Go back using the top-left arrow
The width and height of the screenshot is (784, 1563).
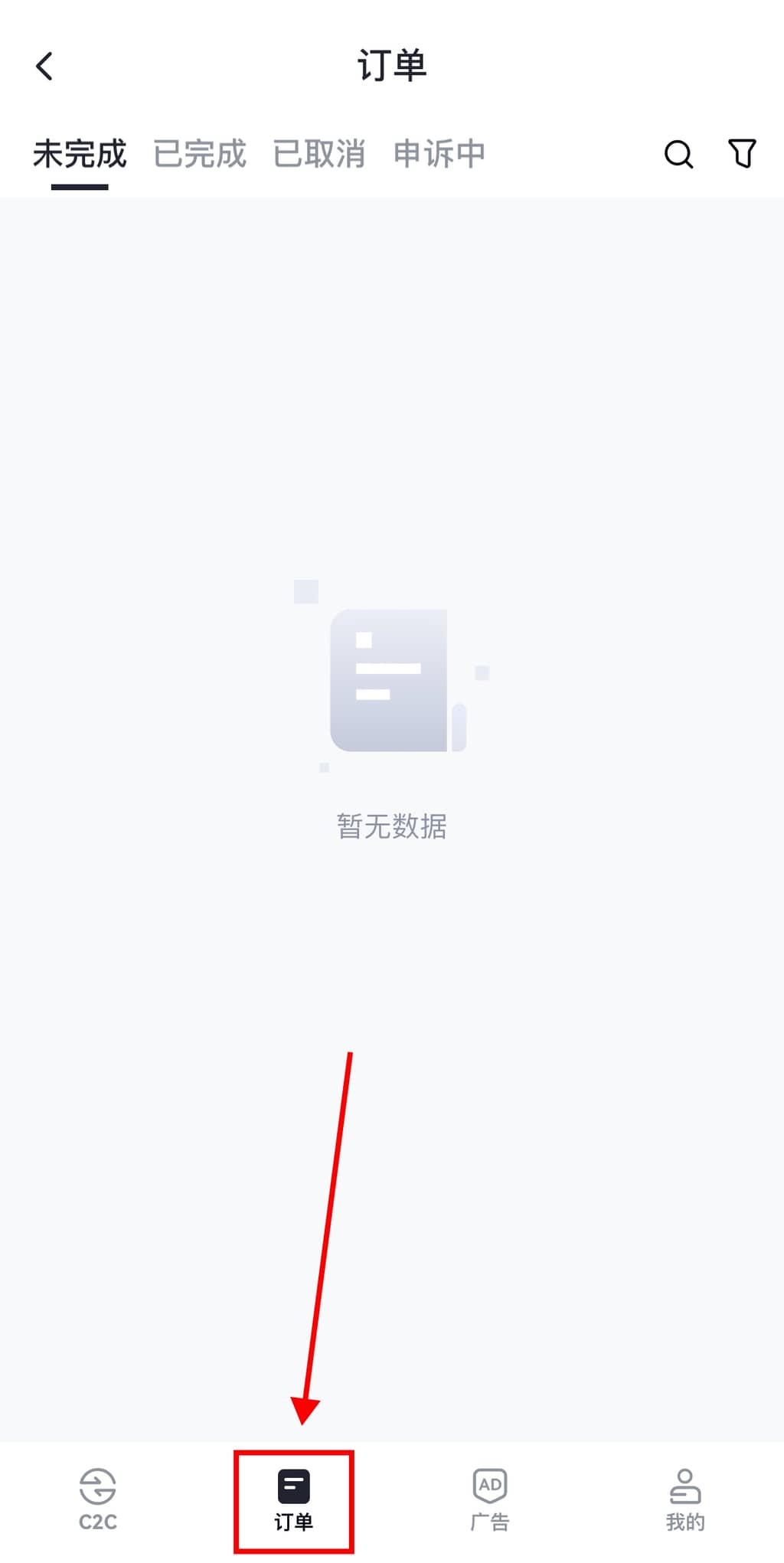click(x=45, y=67)
